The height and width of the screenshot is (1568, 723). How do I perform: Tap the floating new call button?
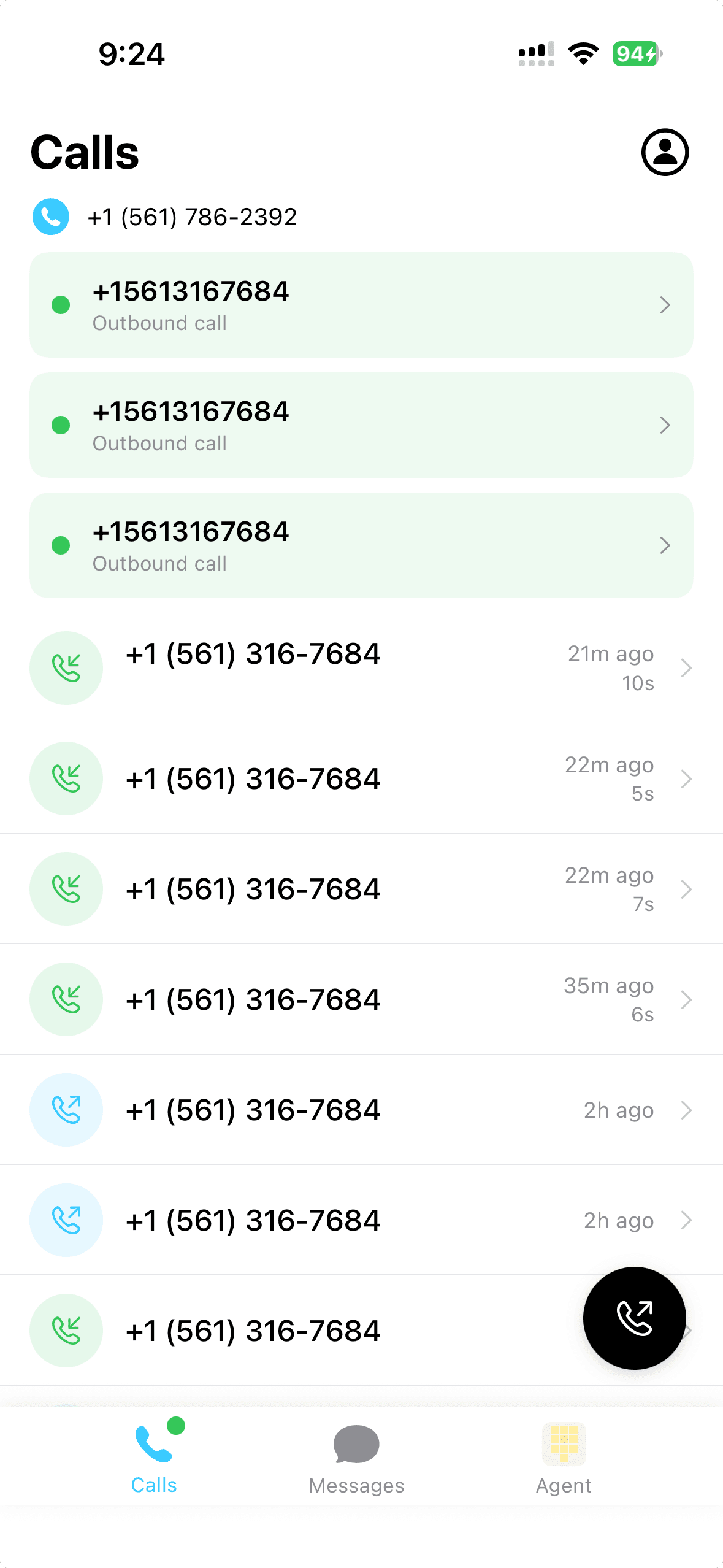[635, 1319]
